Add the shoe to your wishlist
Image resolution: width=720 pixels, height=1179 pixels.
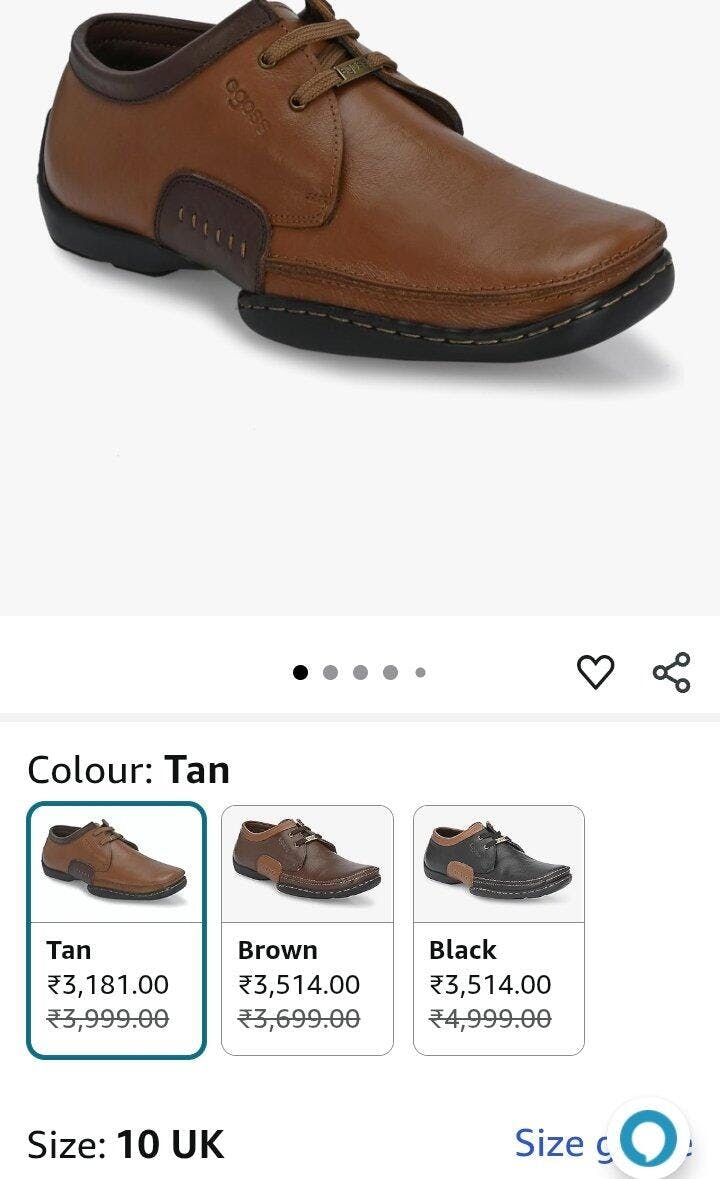(595, 672)
